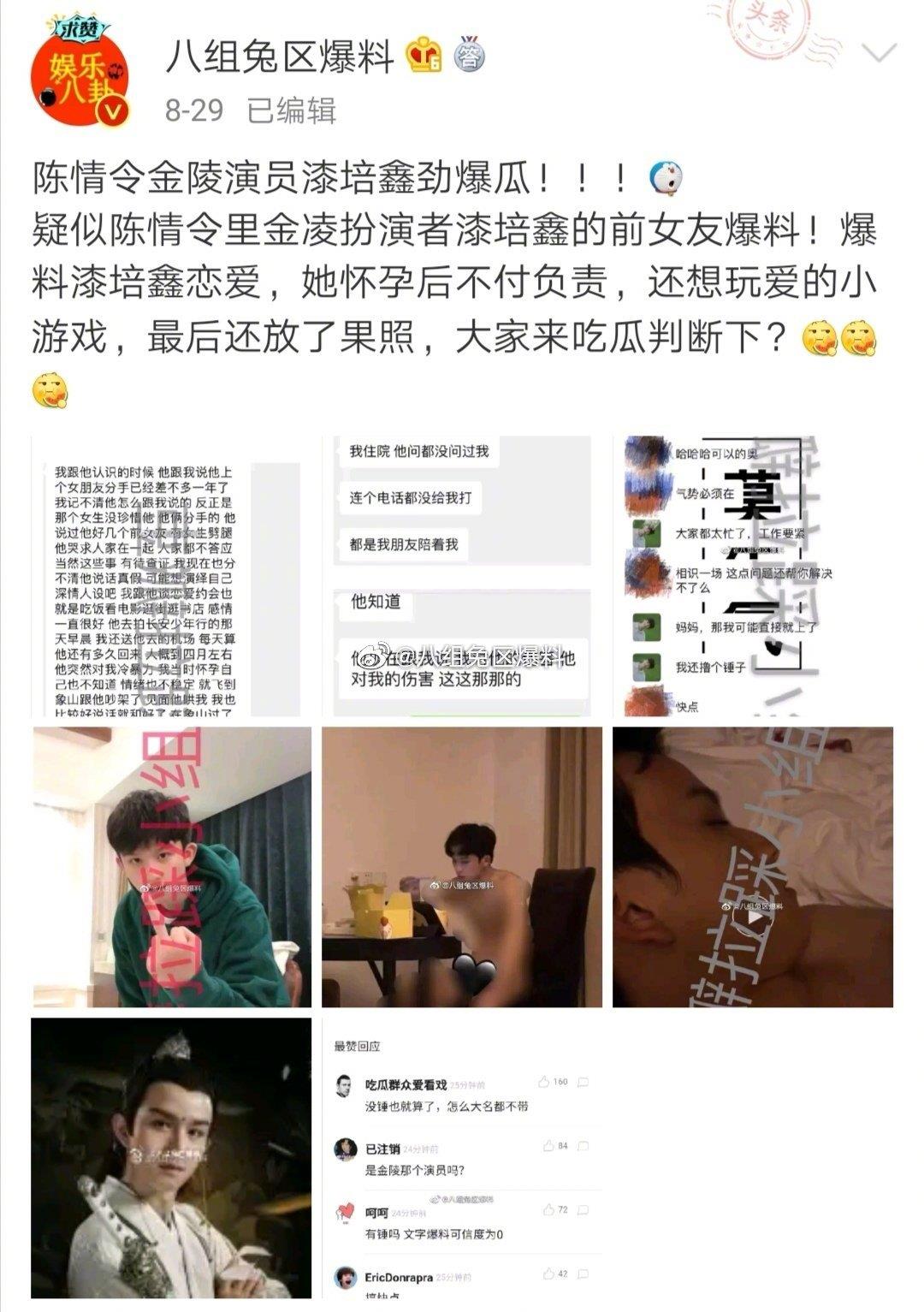This screenshot has height=1312, width=924.
Task: Open the 八组兔区爆料 username profile
Action: tap(280, 57)
